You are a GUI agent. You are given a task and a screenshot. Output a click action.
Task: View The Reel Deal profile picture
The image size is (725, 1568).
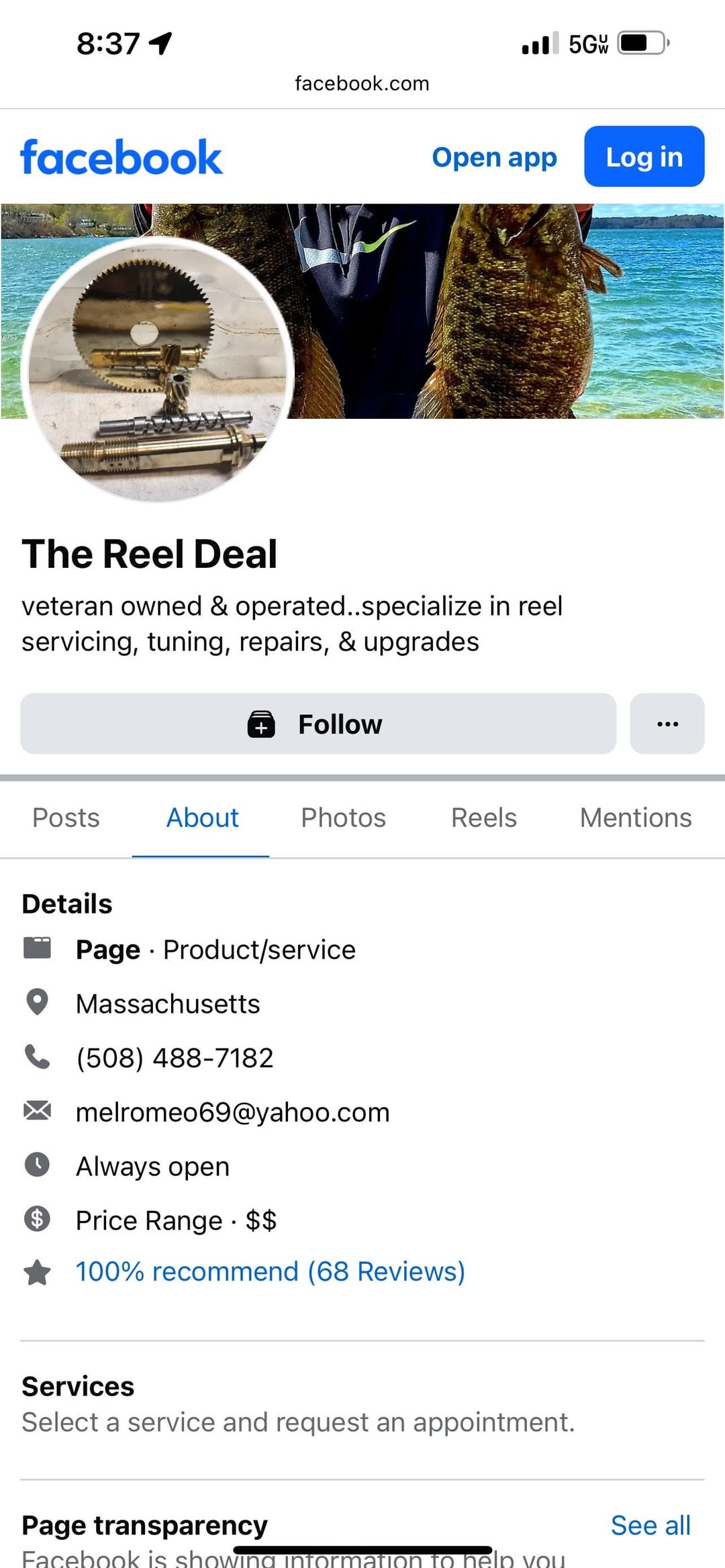tap(158, 369)
